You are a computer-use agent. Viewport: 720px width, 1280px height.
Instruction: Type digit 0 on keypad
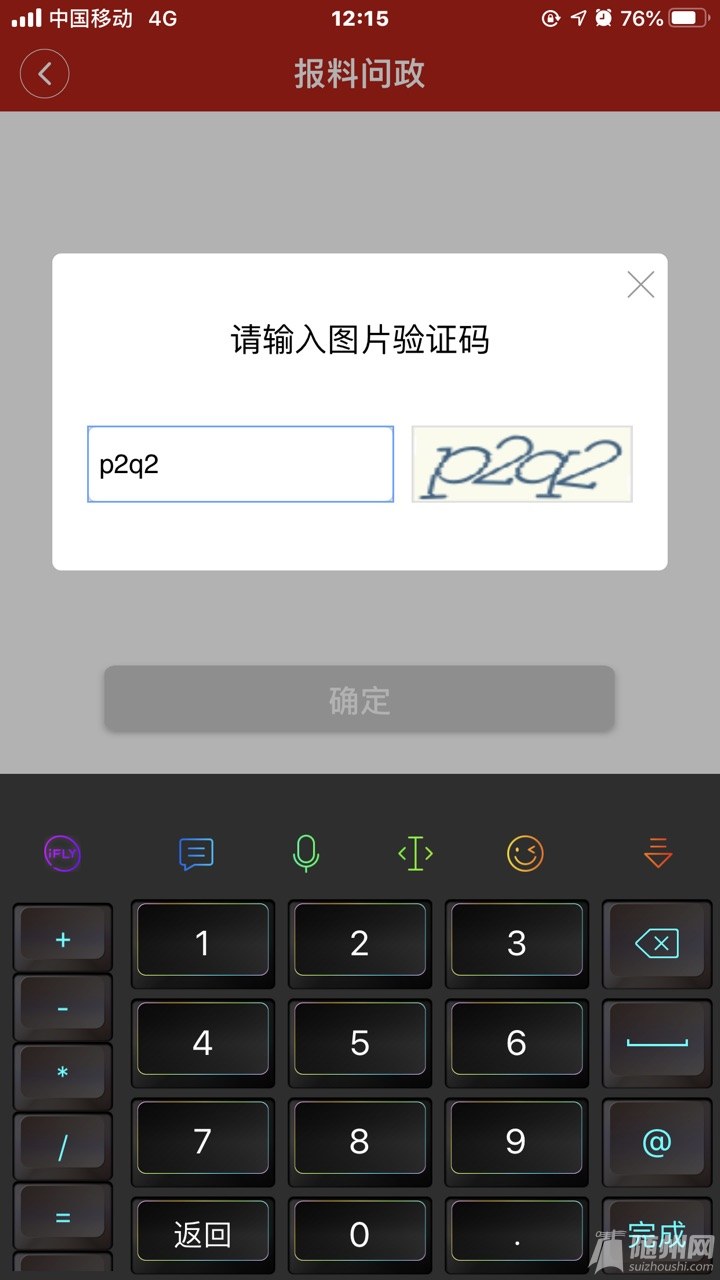click(360, 1235)
